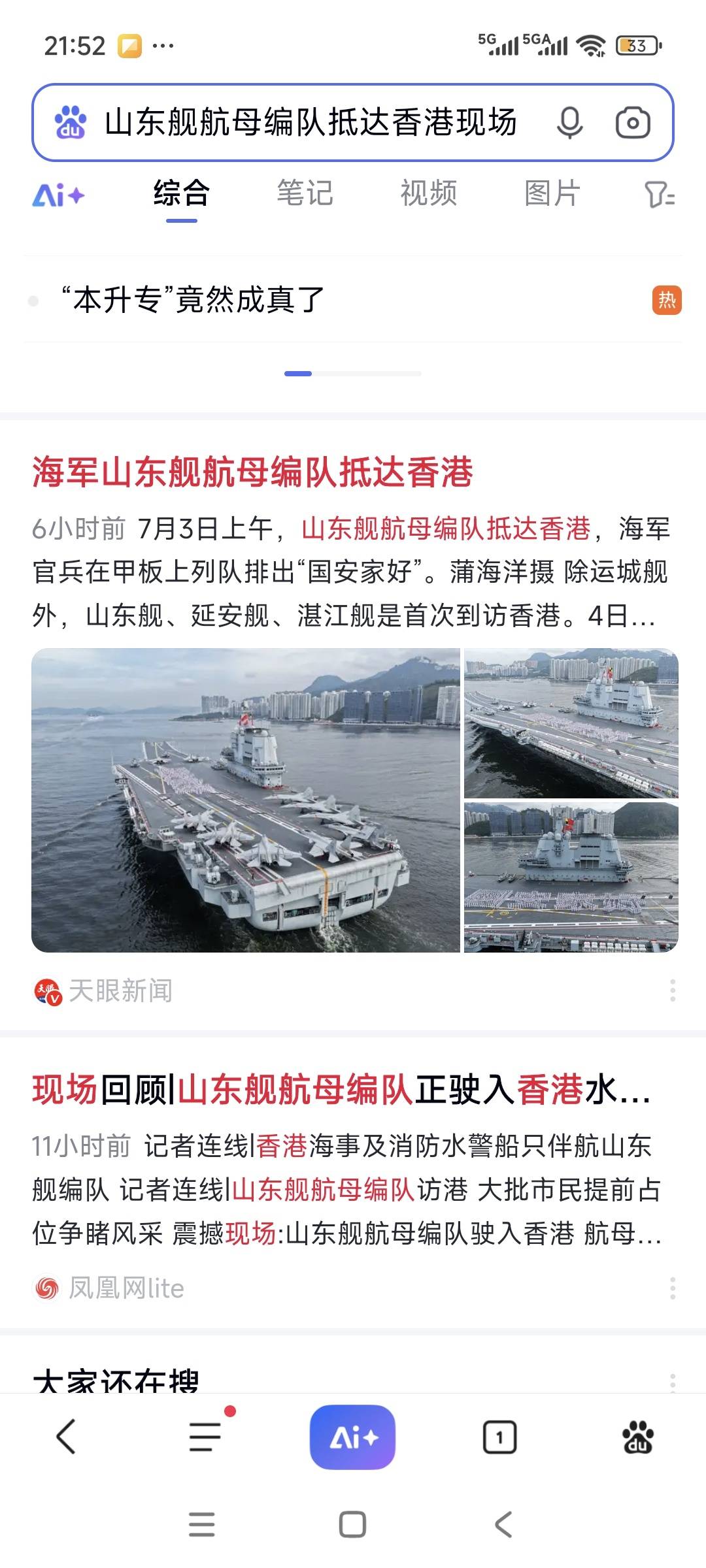Switch to the 视频 tab
Image resolution: width=706 pixels, height=1568 pixels.
pos(428,193)
